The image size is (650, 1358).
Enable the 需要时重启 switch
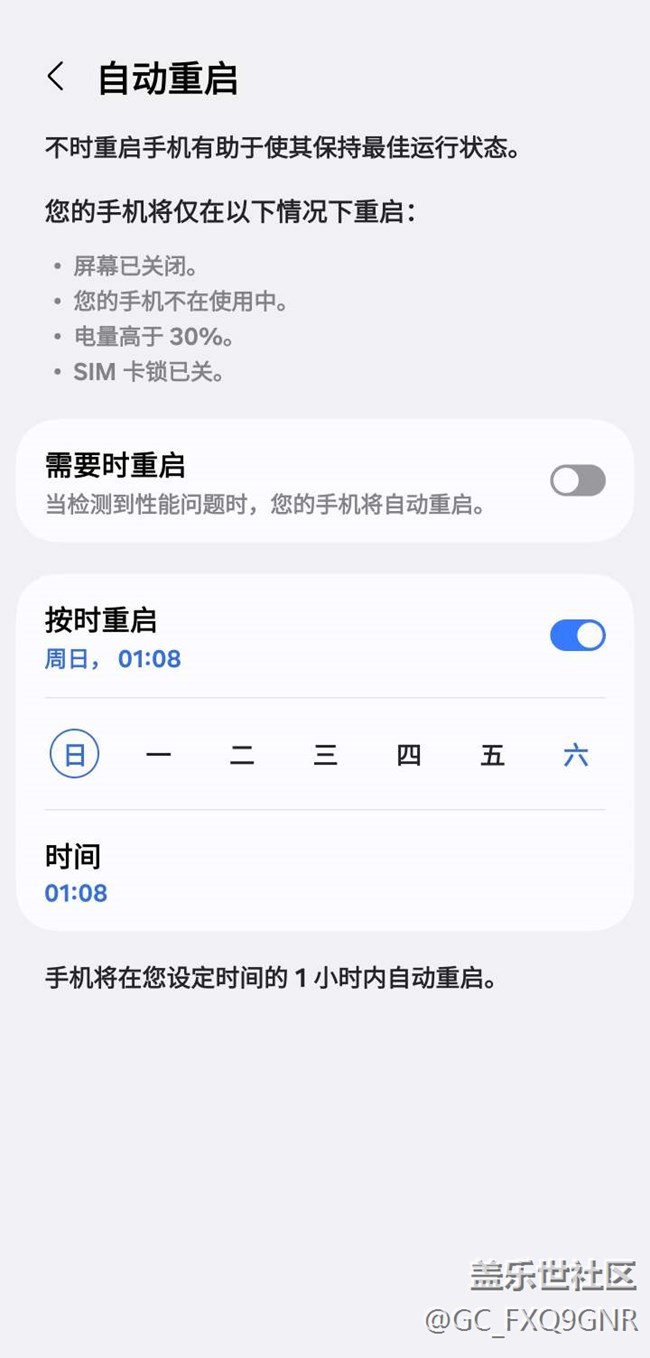pyautogui.click(x=577, y=481)
